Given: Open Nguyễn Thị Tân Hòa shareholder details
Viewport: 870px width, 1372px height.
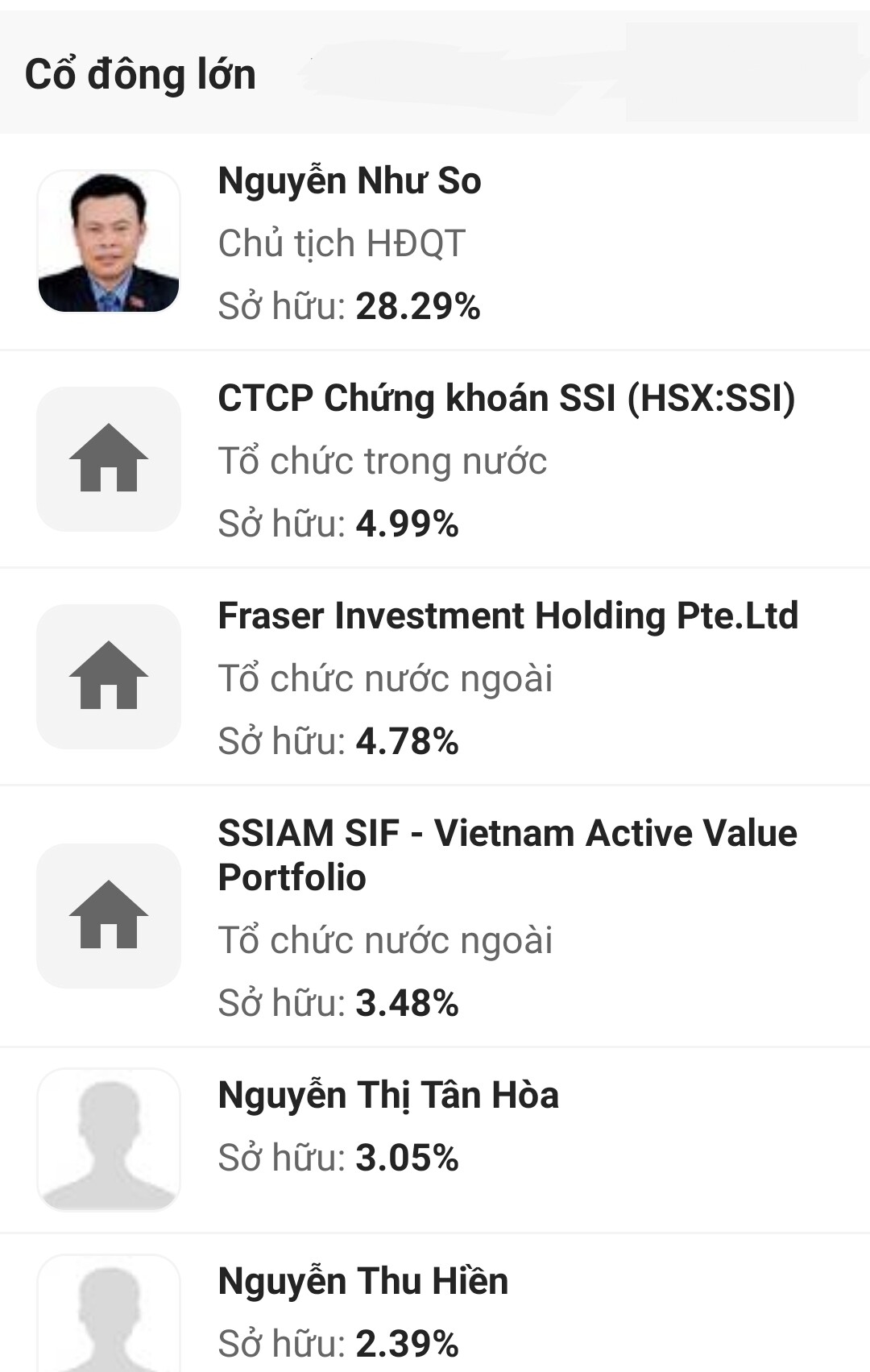Looking at the screenshot, I should 388,1096.
